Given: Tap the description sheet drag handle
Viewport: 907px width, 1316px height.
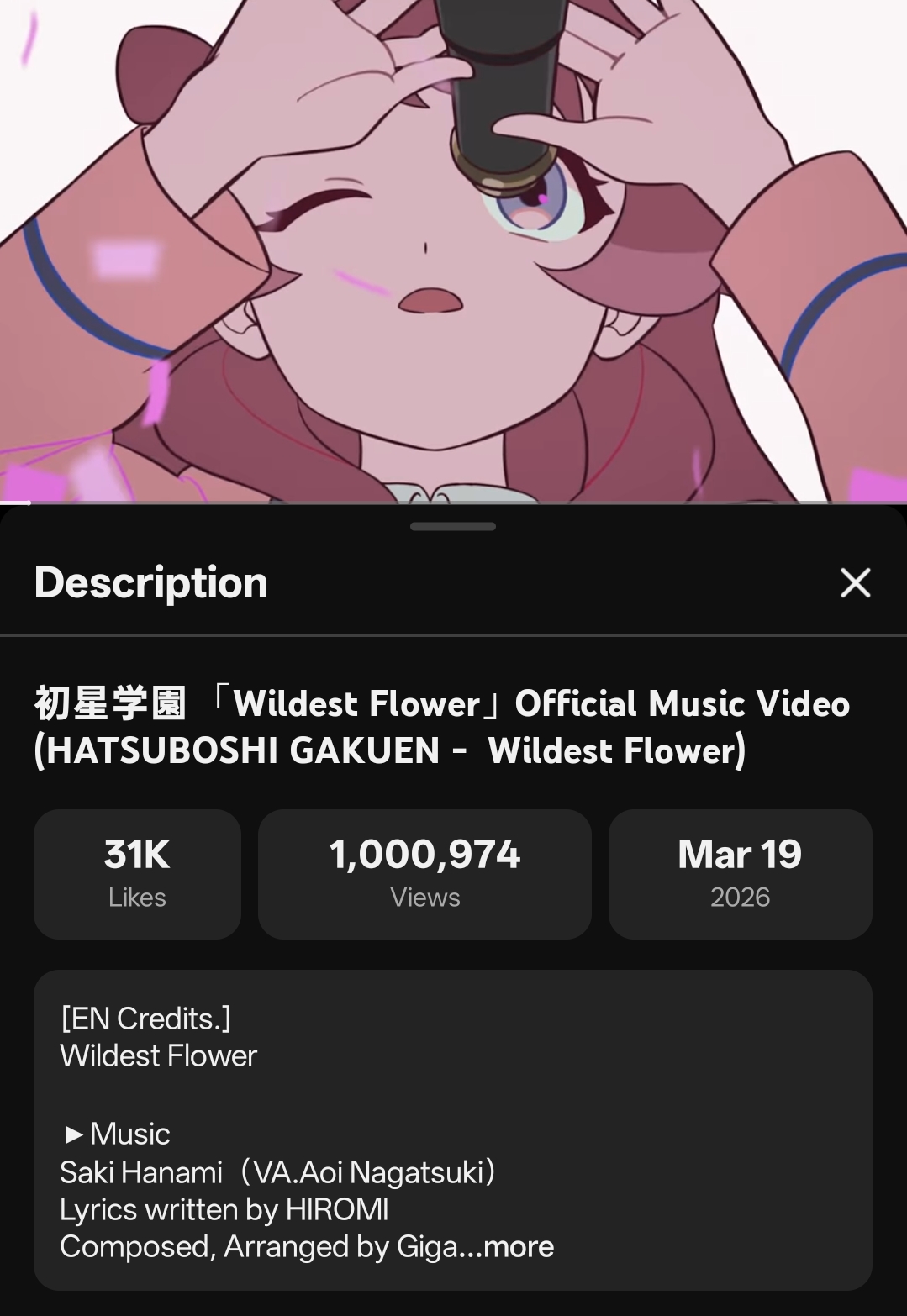Looking at the screenshot, I should (x=453, y=527).
